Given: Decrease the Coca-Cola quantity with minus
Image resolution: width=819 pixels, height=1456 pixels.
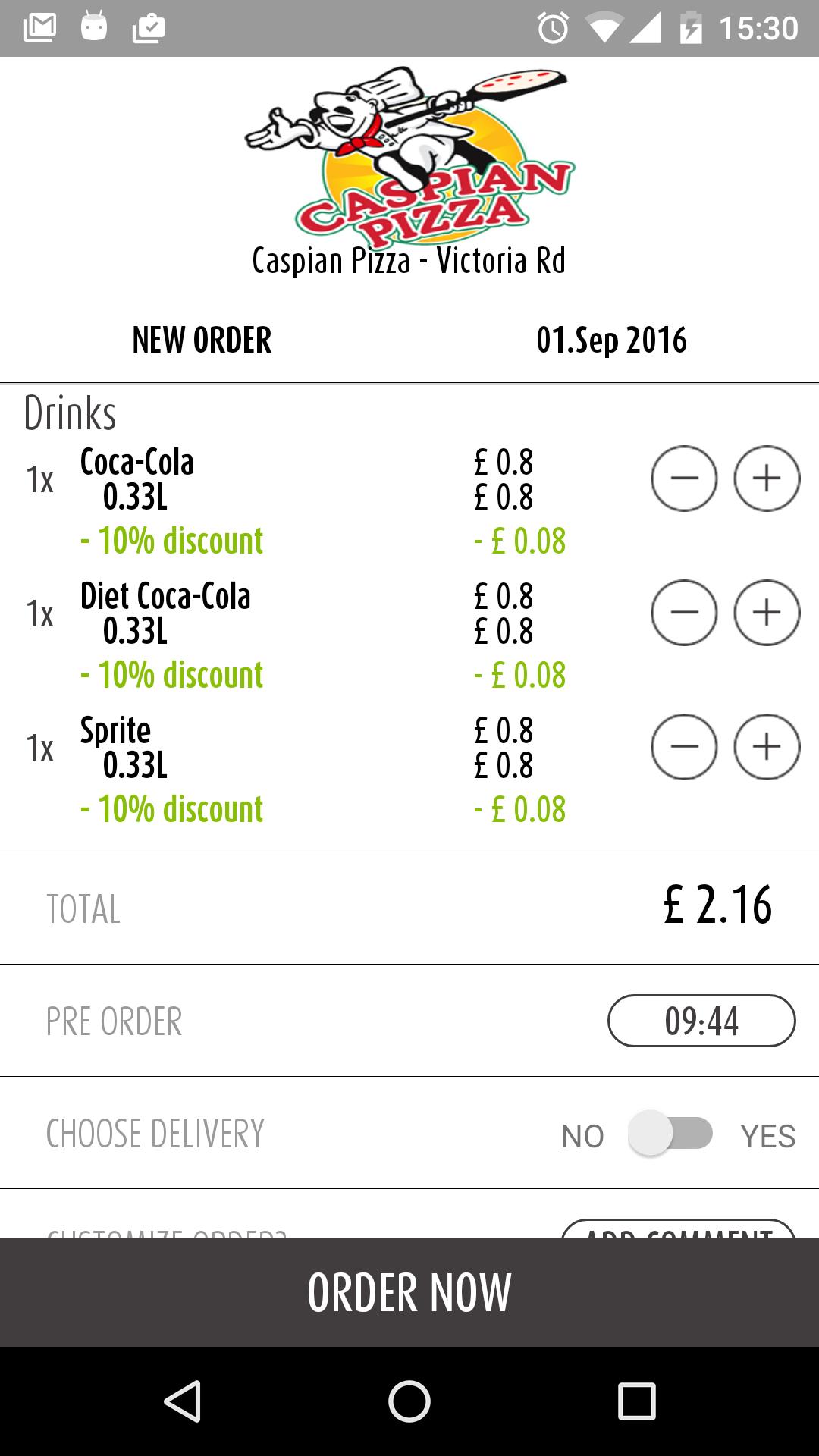Looking at the screenshot, I should point(685,479).
